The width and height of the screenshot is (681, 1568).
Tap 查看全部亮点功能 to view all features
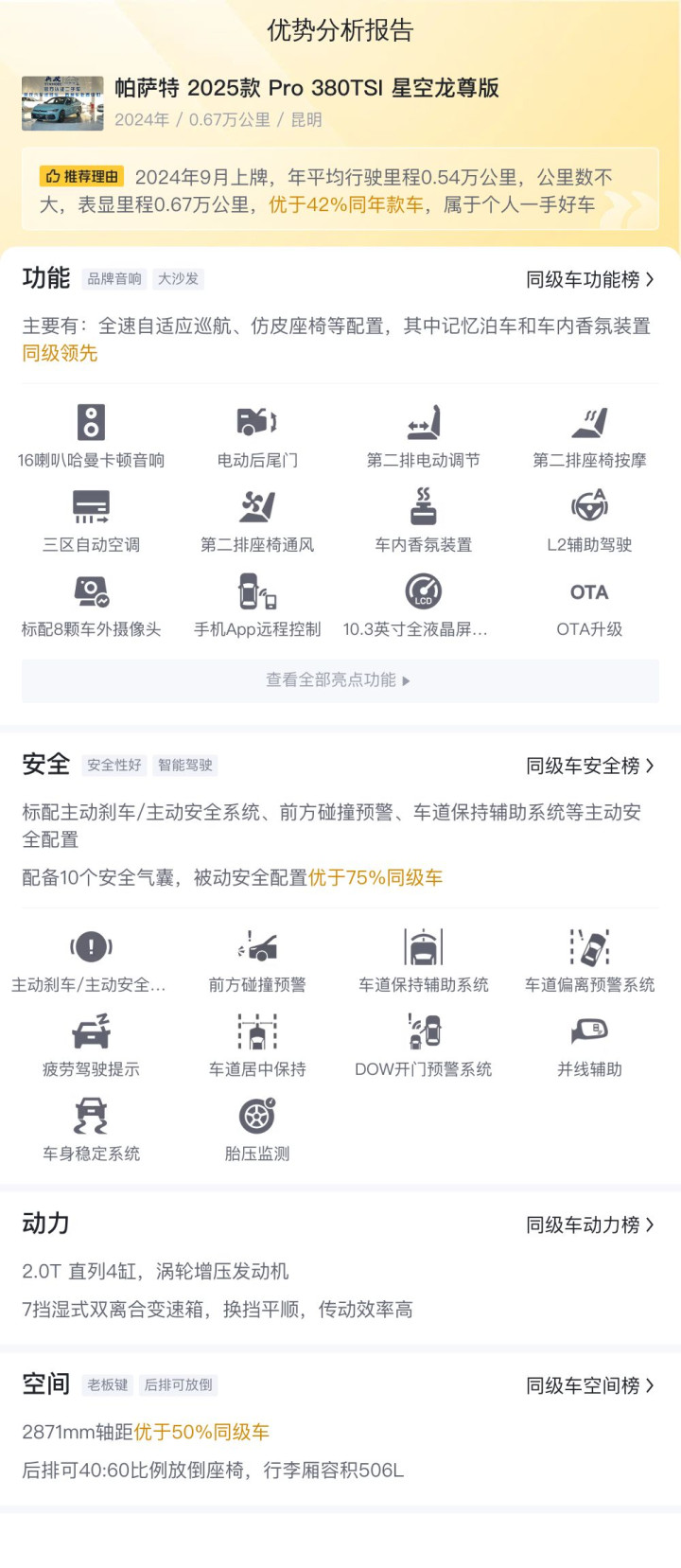(x=340, y=680)
